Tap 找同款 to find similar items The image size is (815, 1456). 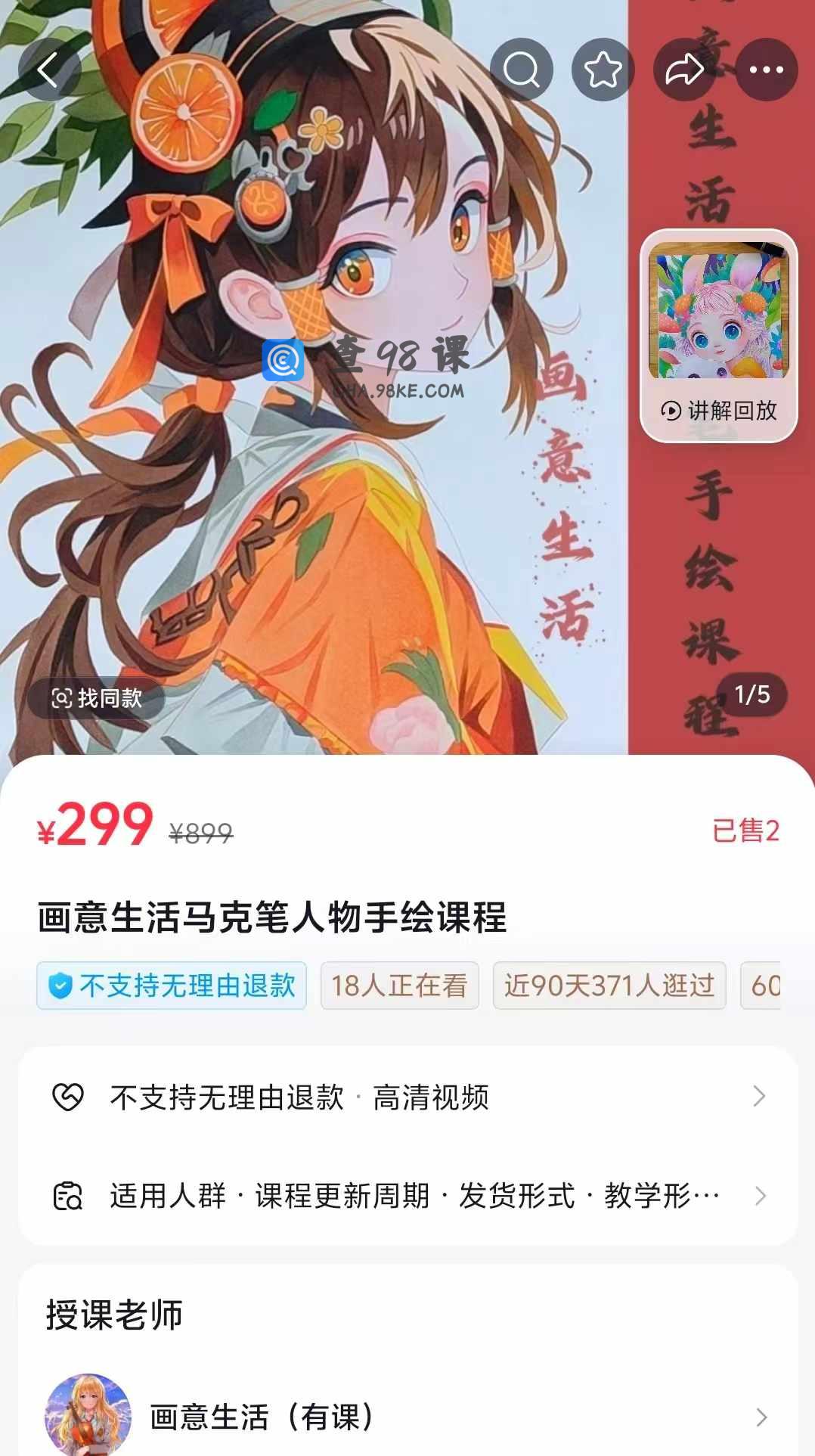pos(97,698)
